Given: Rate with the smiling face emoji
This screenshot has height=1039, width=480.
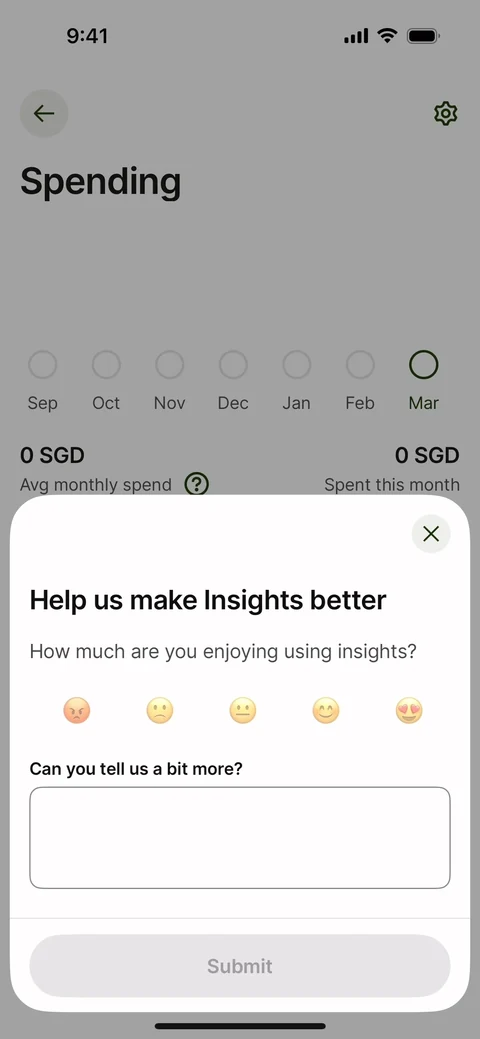Looking at the screenshot, I should [326, 711].
